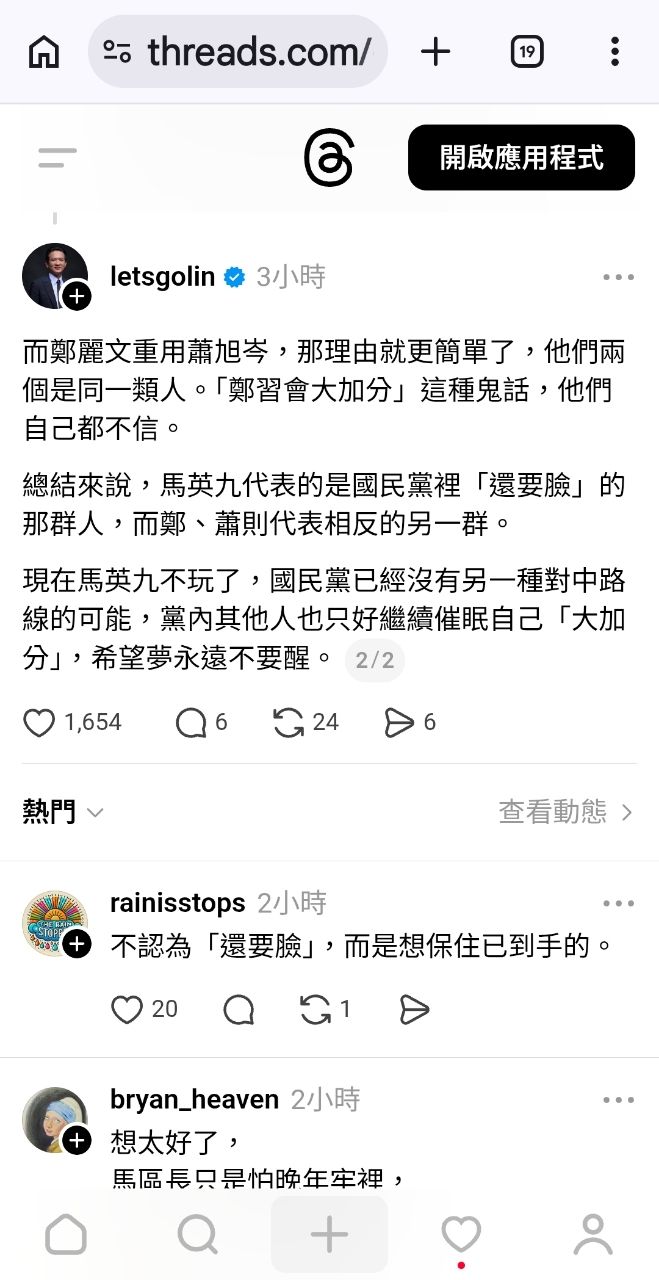Viewport: 659px width, 1280px height.
Task: Switch to the profile tab
Action: click(592, 1235)
